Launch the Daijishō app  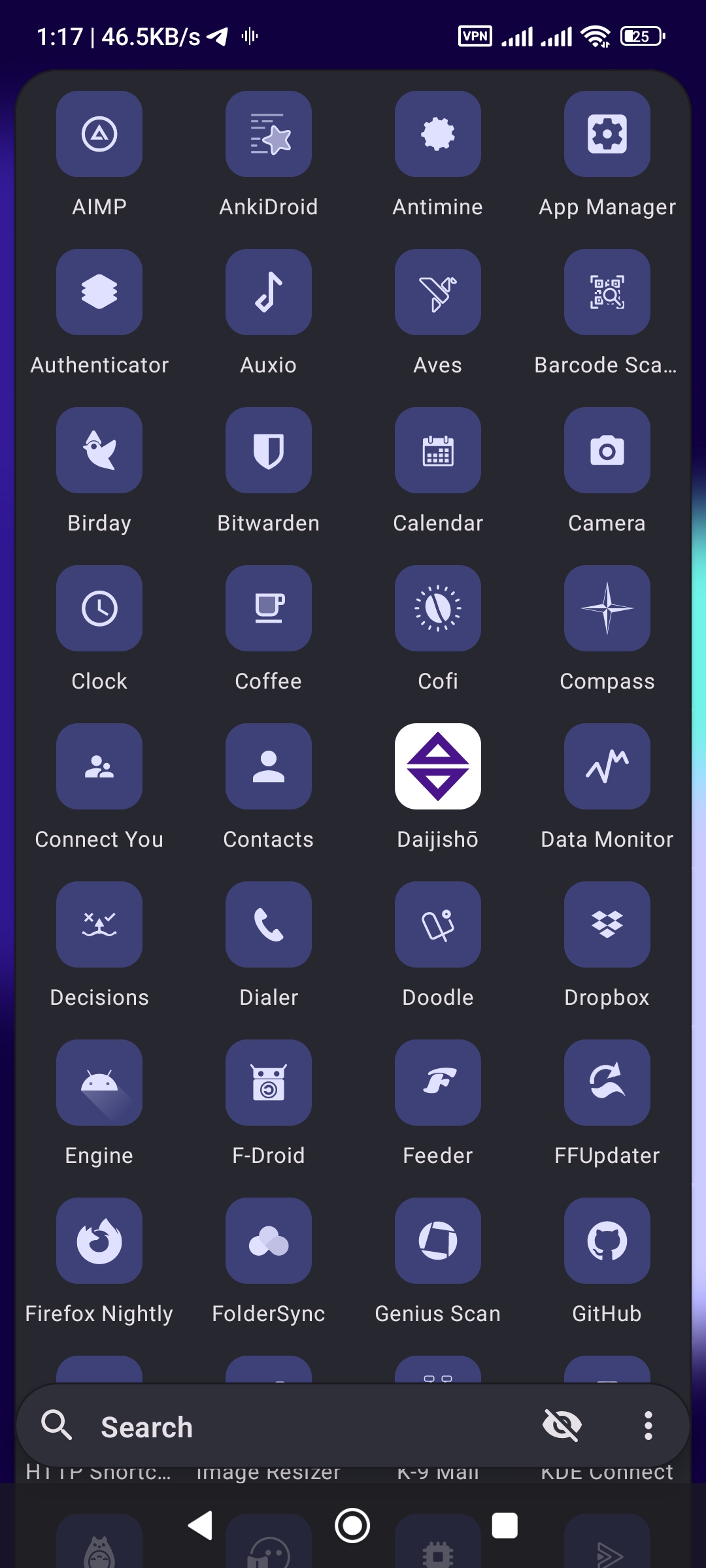click(437, 766)
